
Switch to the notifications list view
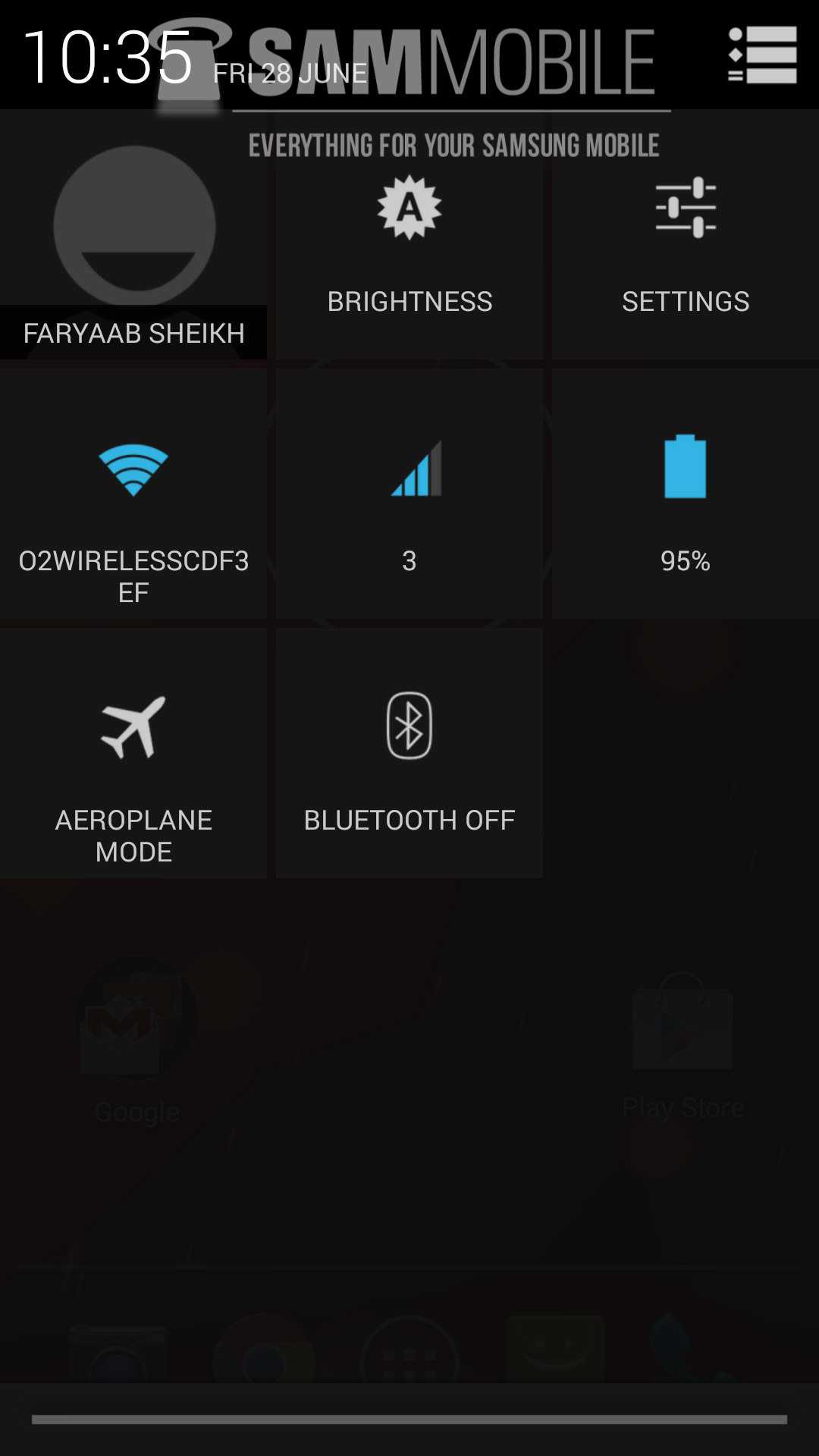tap(762, 55)
